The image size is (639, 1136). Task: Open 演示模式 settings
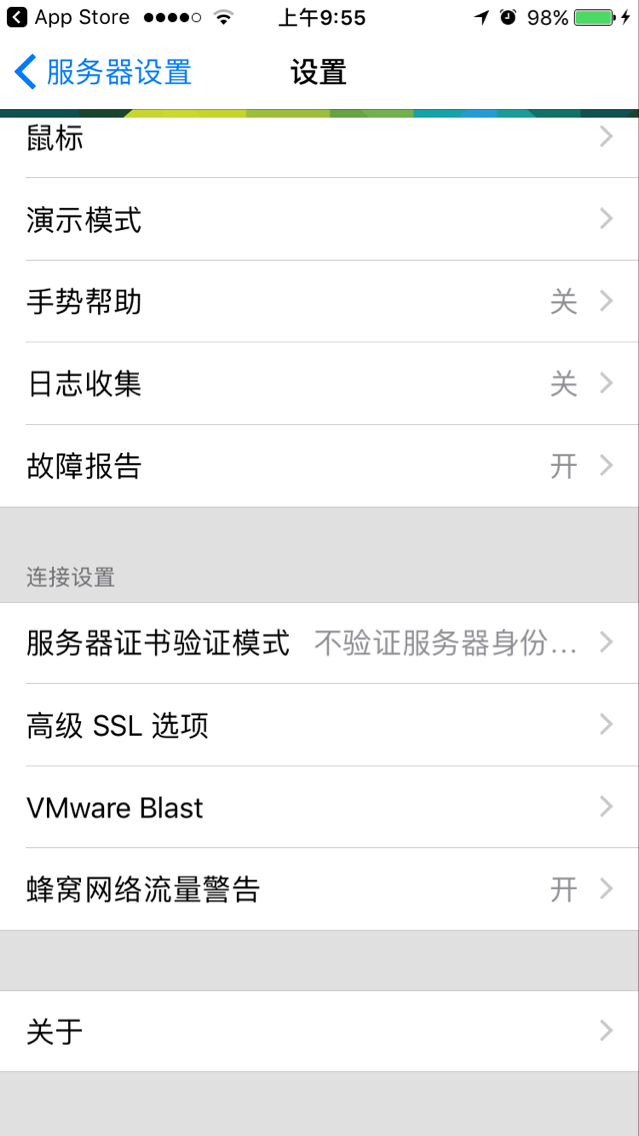[x=319, y=220]
